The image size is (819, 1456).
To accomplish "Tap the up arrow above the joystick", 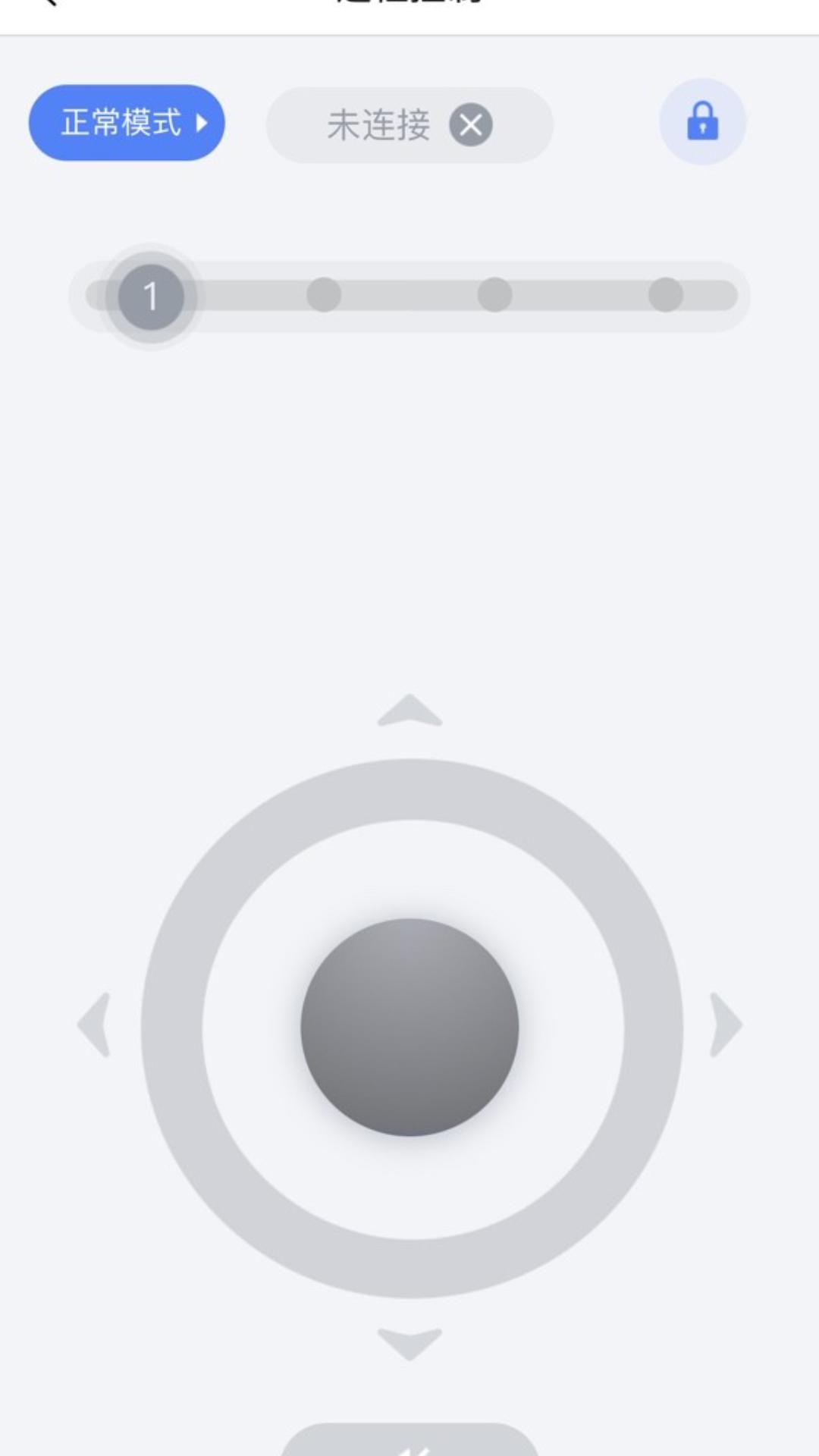I will [x=409, y=710].
